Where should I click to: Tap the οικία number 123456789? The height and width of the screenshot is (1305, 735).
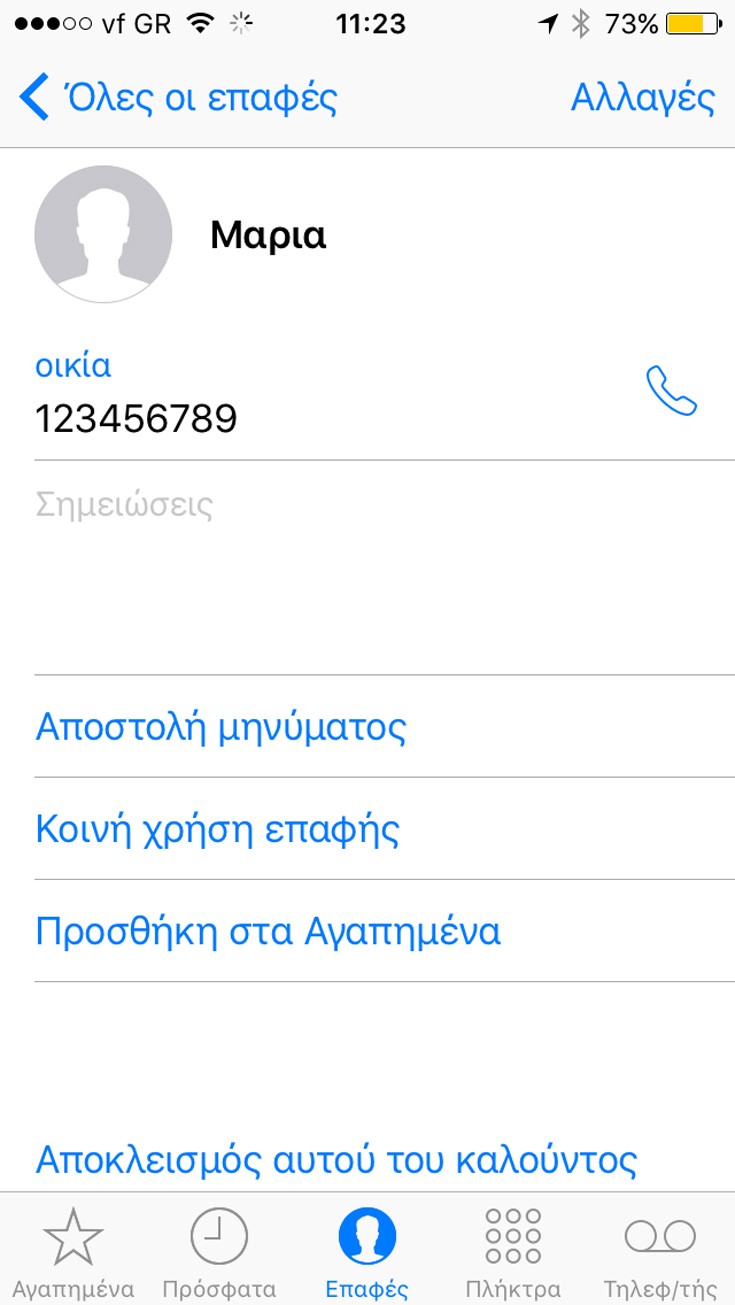pyautogui.click(x=137, y=418)
